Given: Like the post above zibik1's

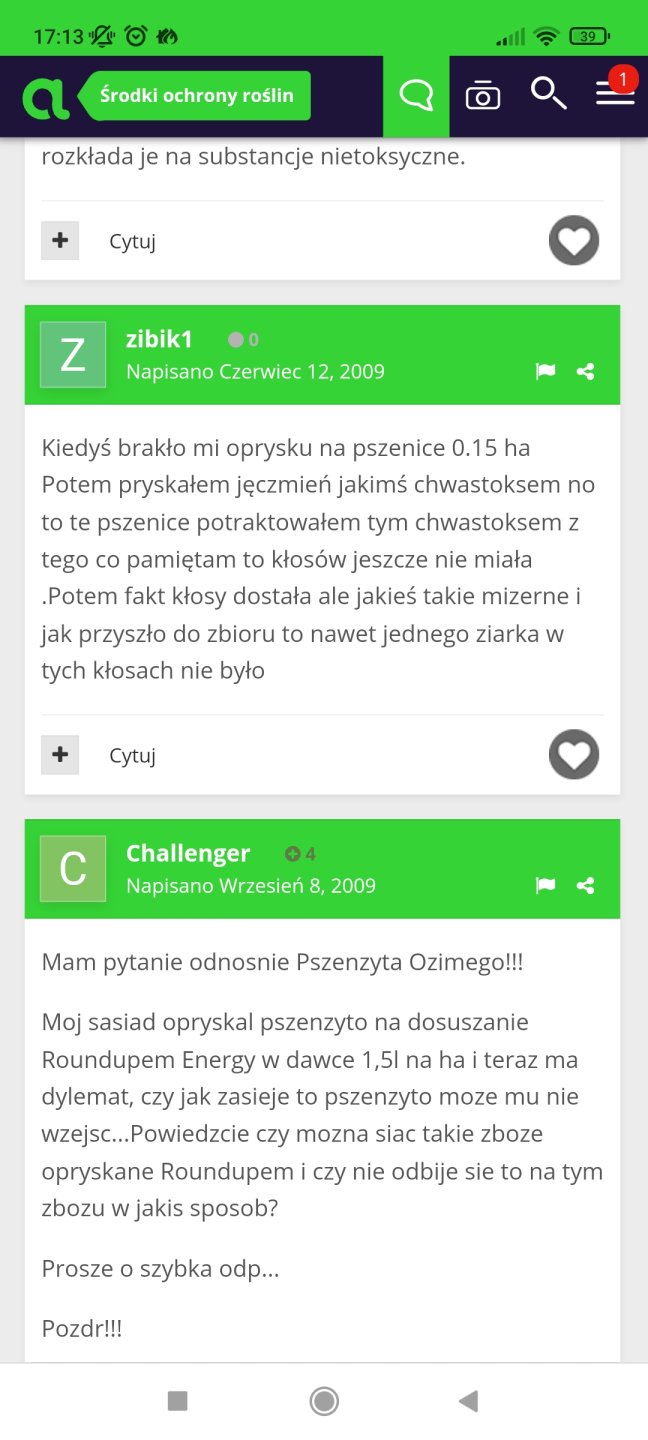Looking at the screenshot, I should tap(574, 240).
